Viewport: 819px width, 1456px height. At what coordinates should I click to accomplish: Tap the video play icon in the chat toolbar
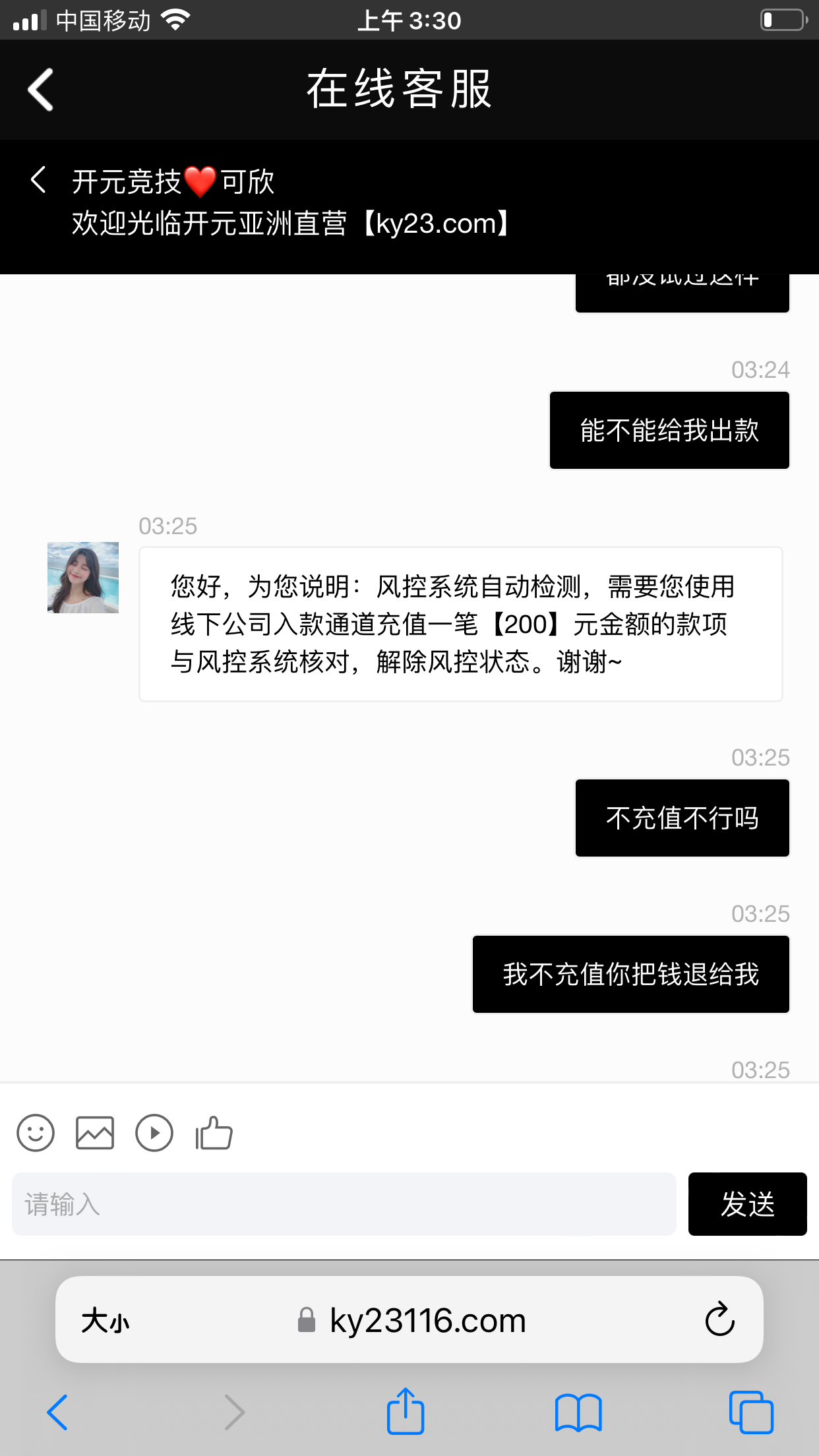point(154,1133)
